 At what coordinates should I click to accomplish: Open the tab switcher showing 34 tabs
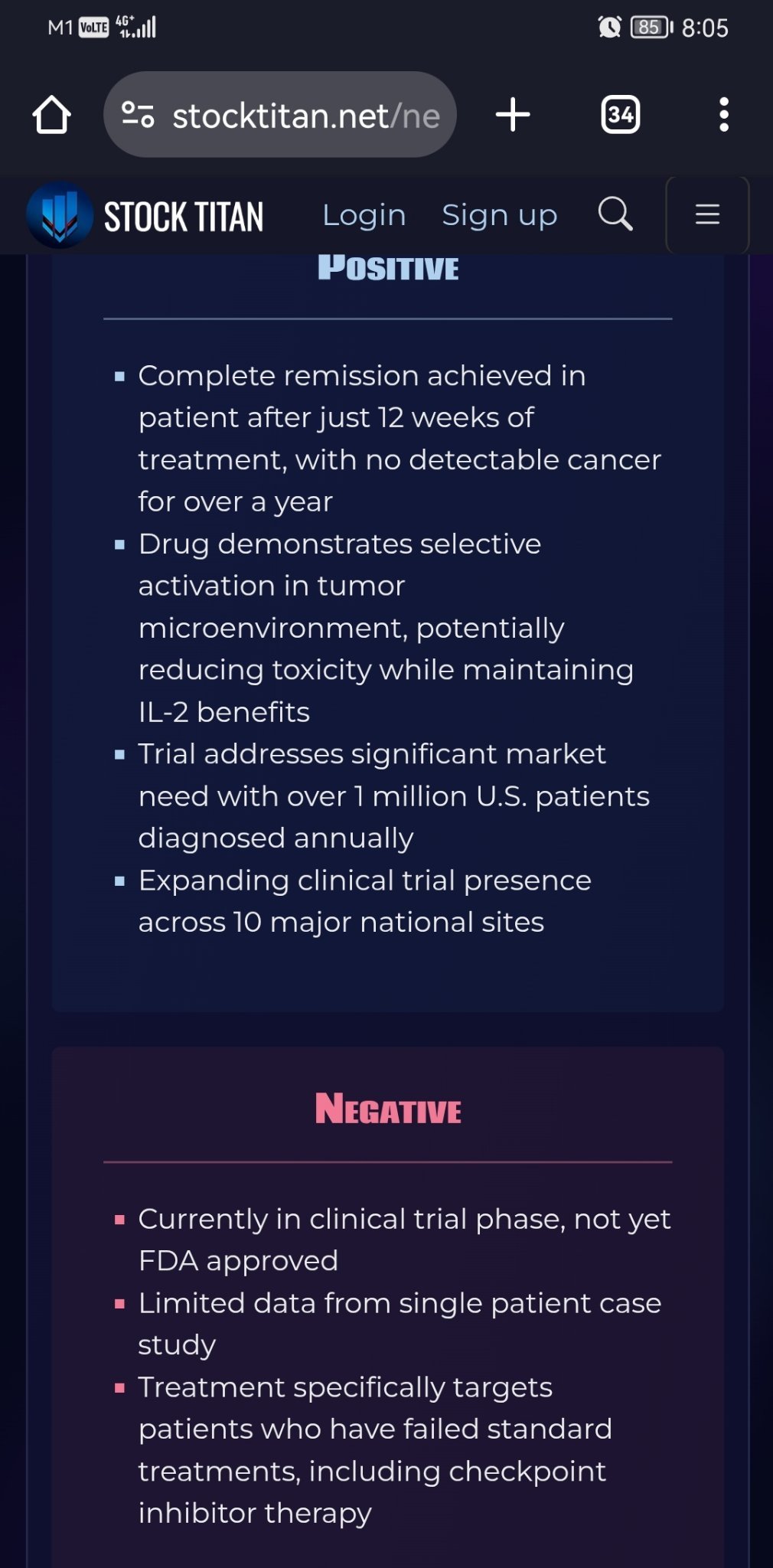[620, 115]
